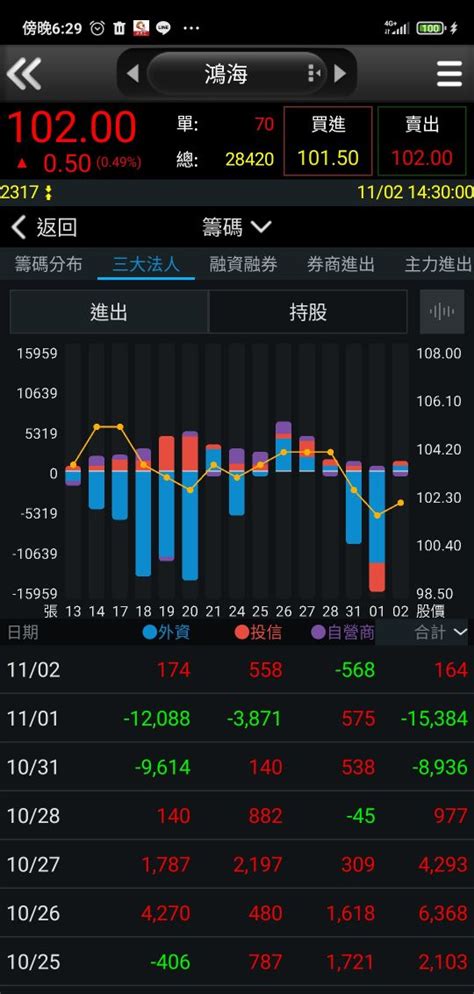This screenshot has height=994, width=474.
Task: Go to the next stock arrow
Action: tap(340, 74)
